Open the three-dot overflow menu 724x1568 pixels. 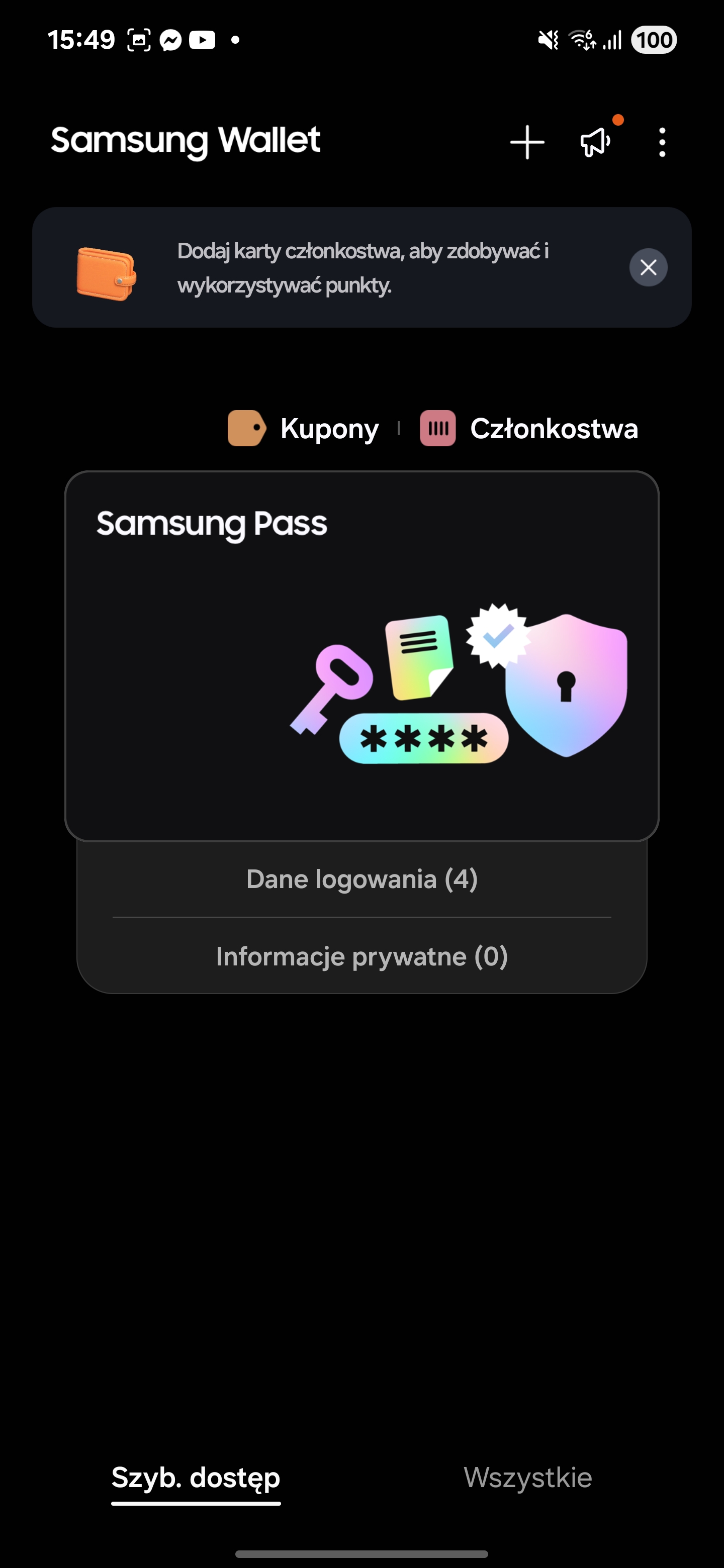click(662, 142)
